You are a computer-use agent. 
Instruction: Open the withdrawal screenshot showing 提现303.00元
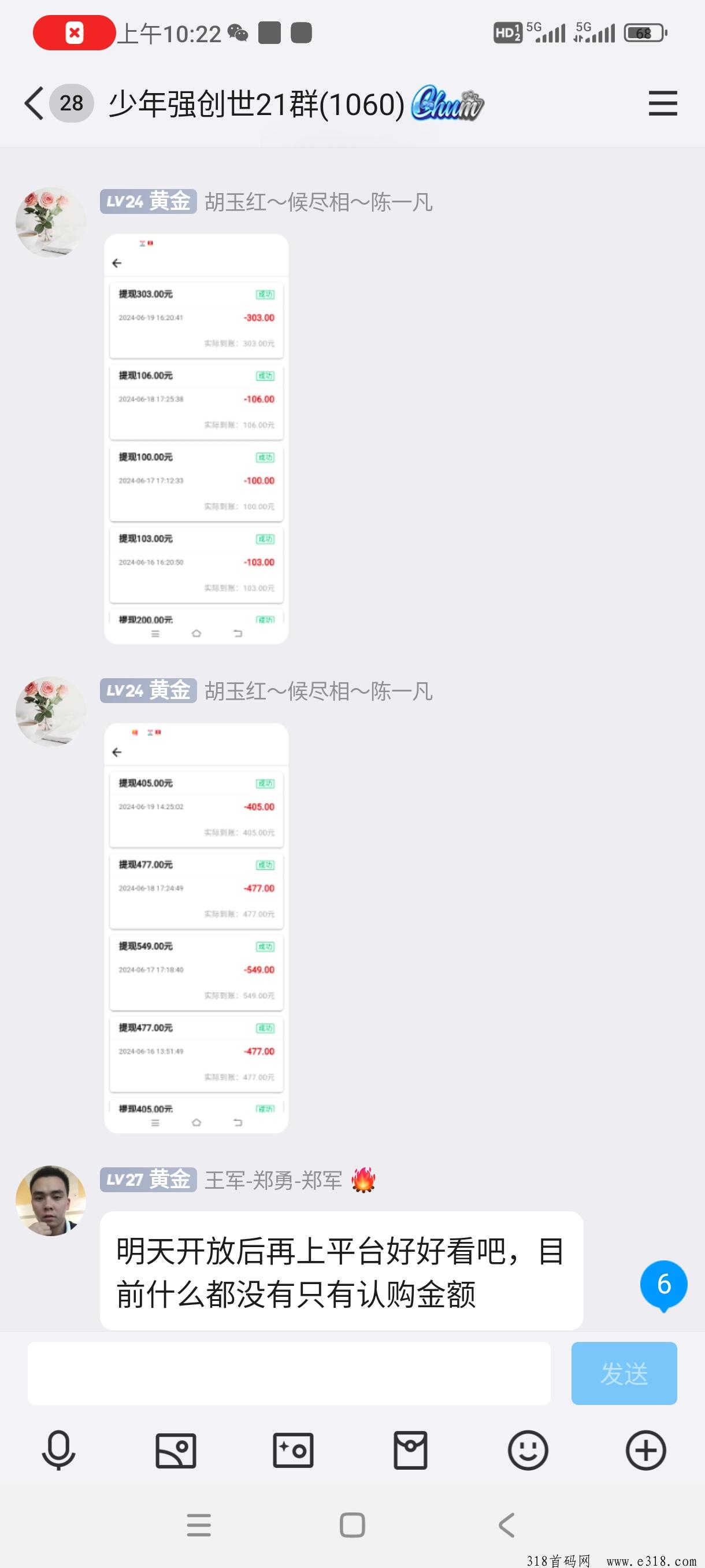pos(196,439)
